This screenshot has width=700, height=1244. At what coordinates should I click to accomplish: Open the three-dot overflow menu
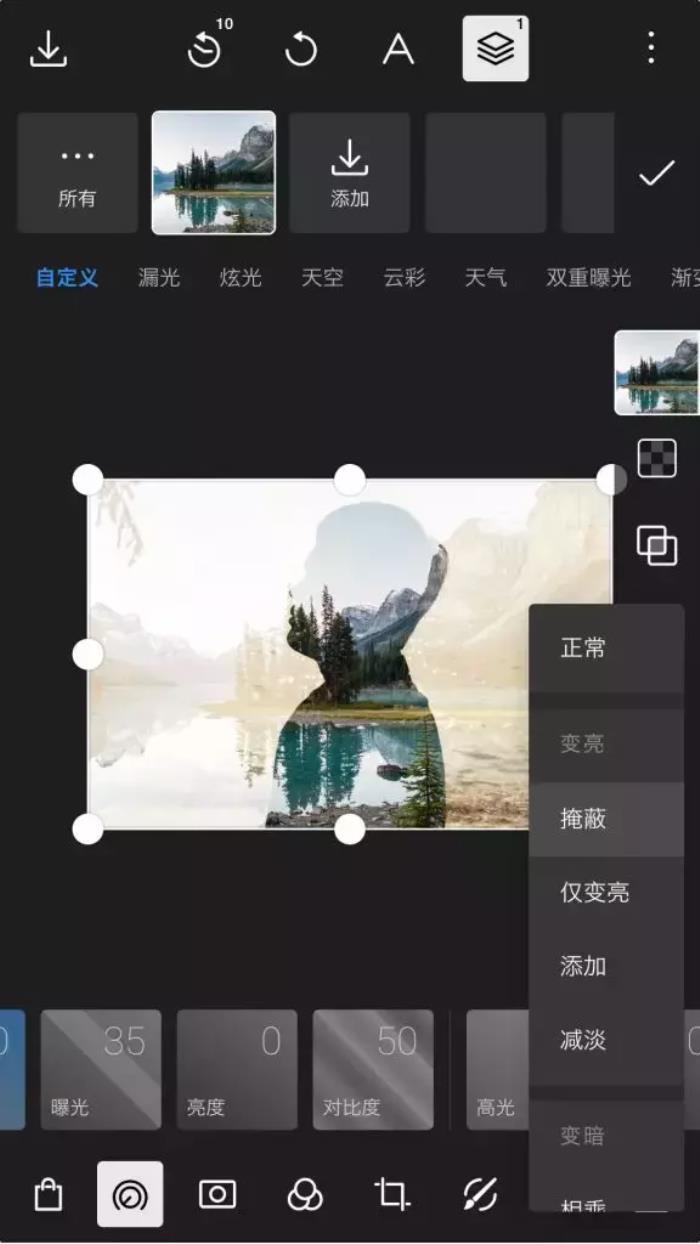(651, 48)
